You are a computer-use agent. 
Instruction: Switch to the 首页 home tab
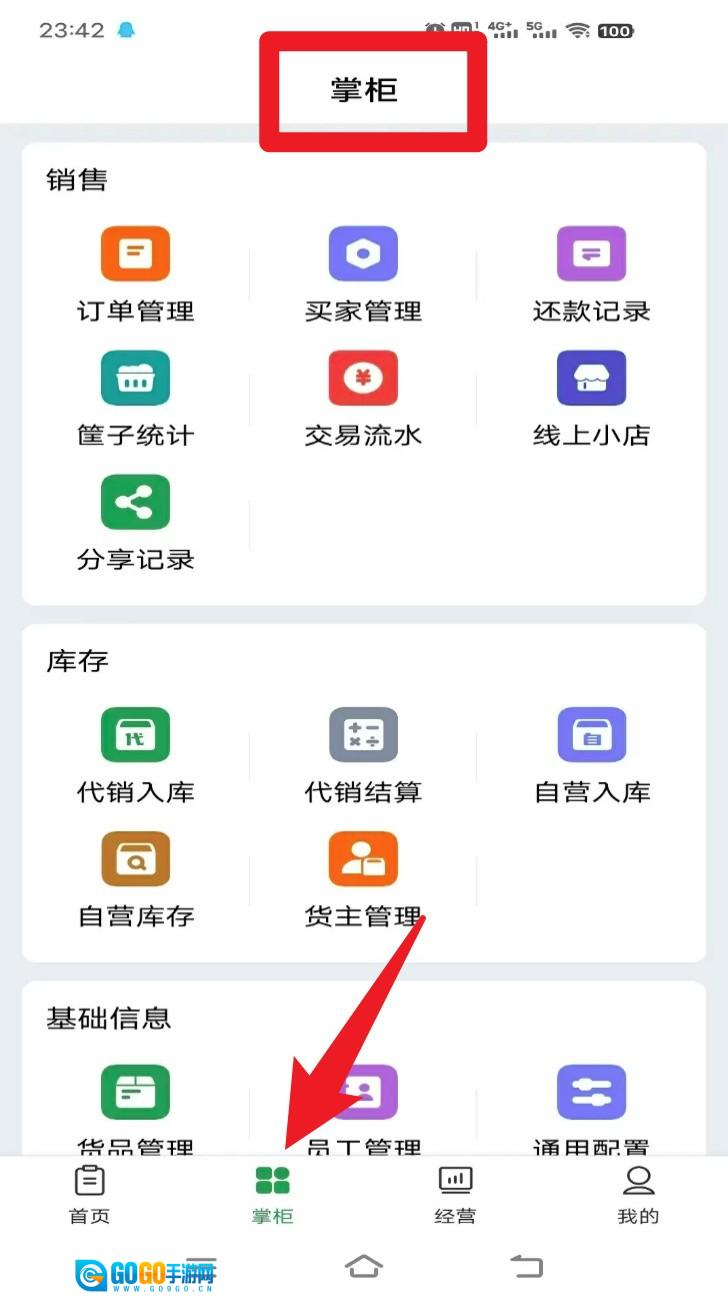tap(90, 1194)
